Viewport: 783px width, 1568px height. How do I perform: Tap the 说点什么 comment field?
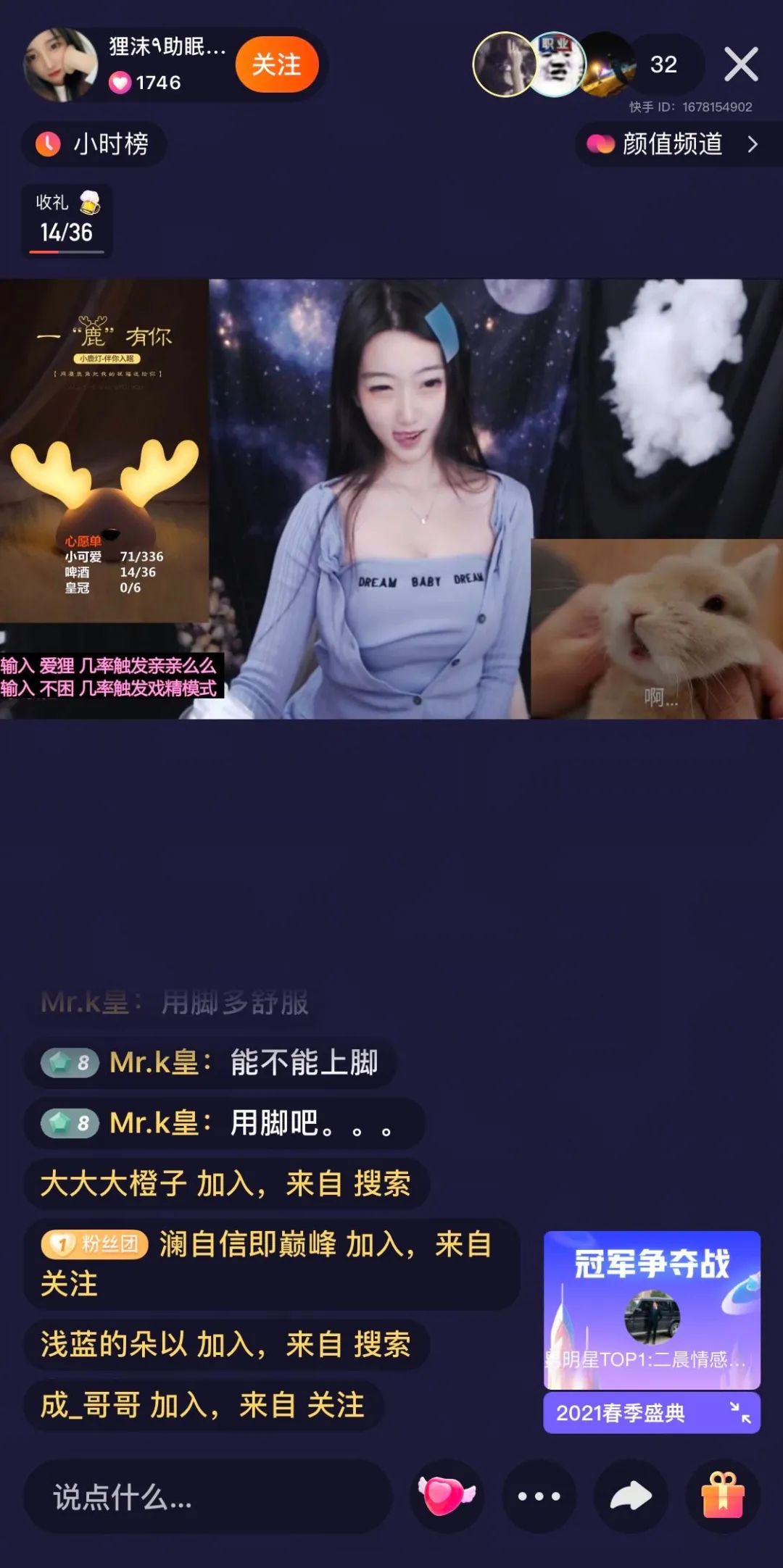coord(207,1496)
